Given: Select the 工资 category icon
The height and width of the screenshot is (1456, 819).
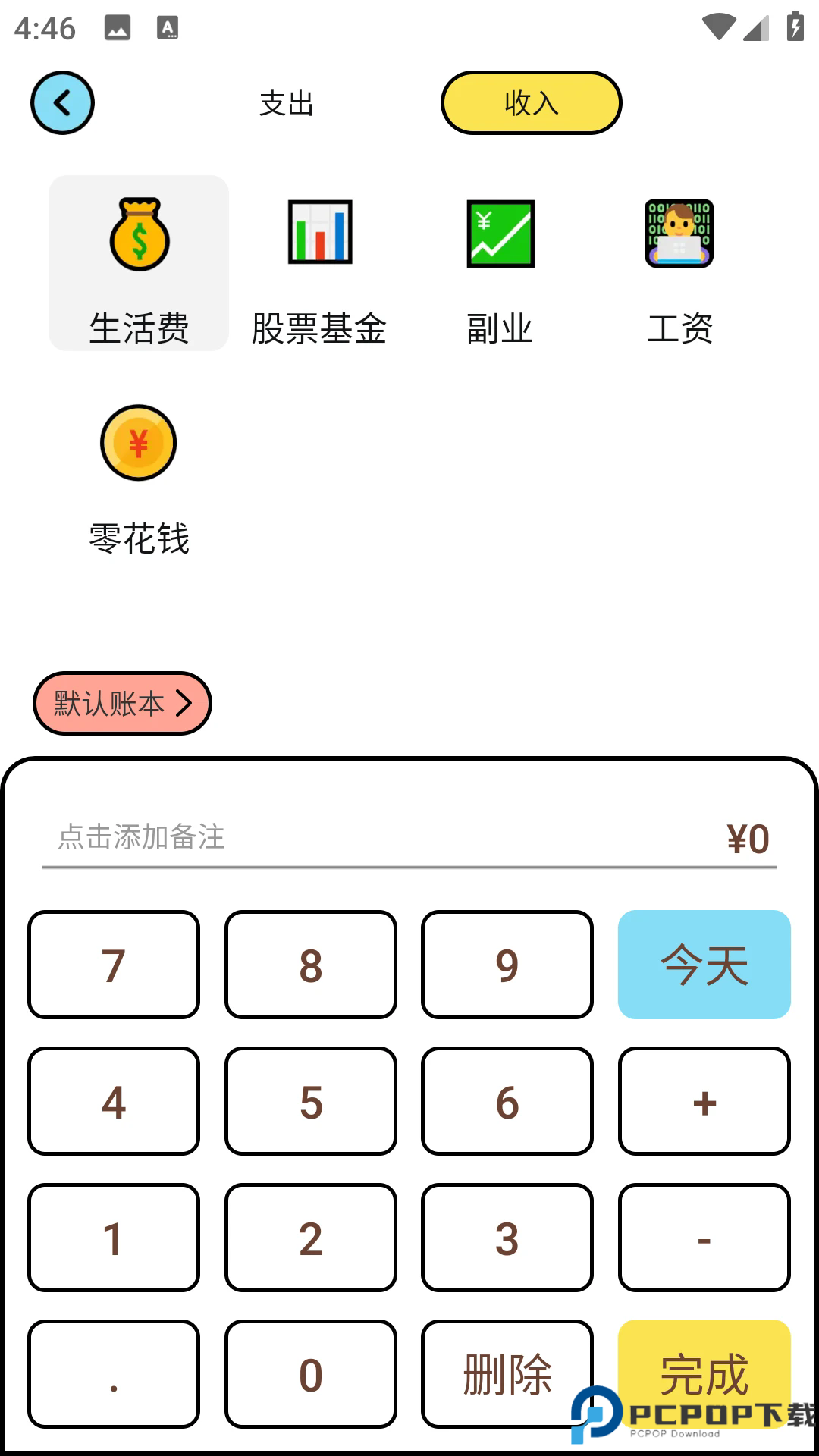Looking at the screenshot, I should (679, 235).
